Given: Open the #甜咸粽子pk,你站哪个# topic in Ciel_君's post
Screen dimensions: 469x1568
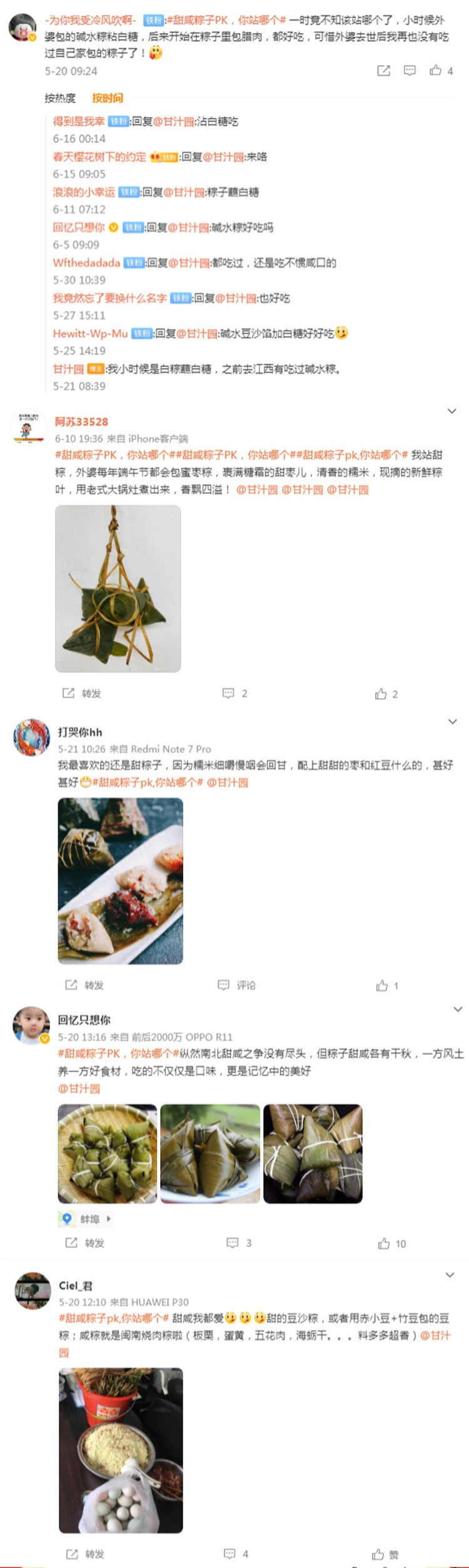Looking at the screenshot, I should point(114,1318).
